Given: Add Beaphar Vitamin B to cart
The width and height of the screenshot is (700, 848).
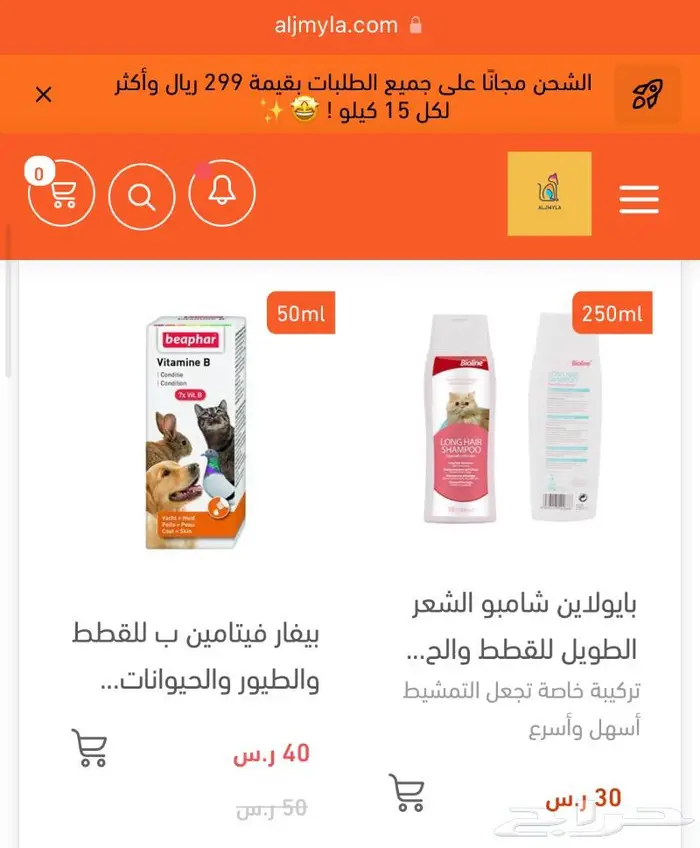Looking at the screenshot, I should coord(90,748).
